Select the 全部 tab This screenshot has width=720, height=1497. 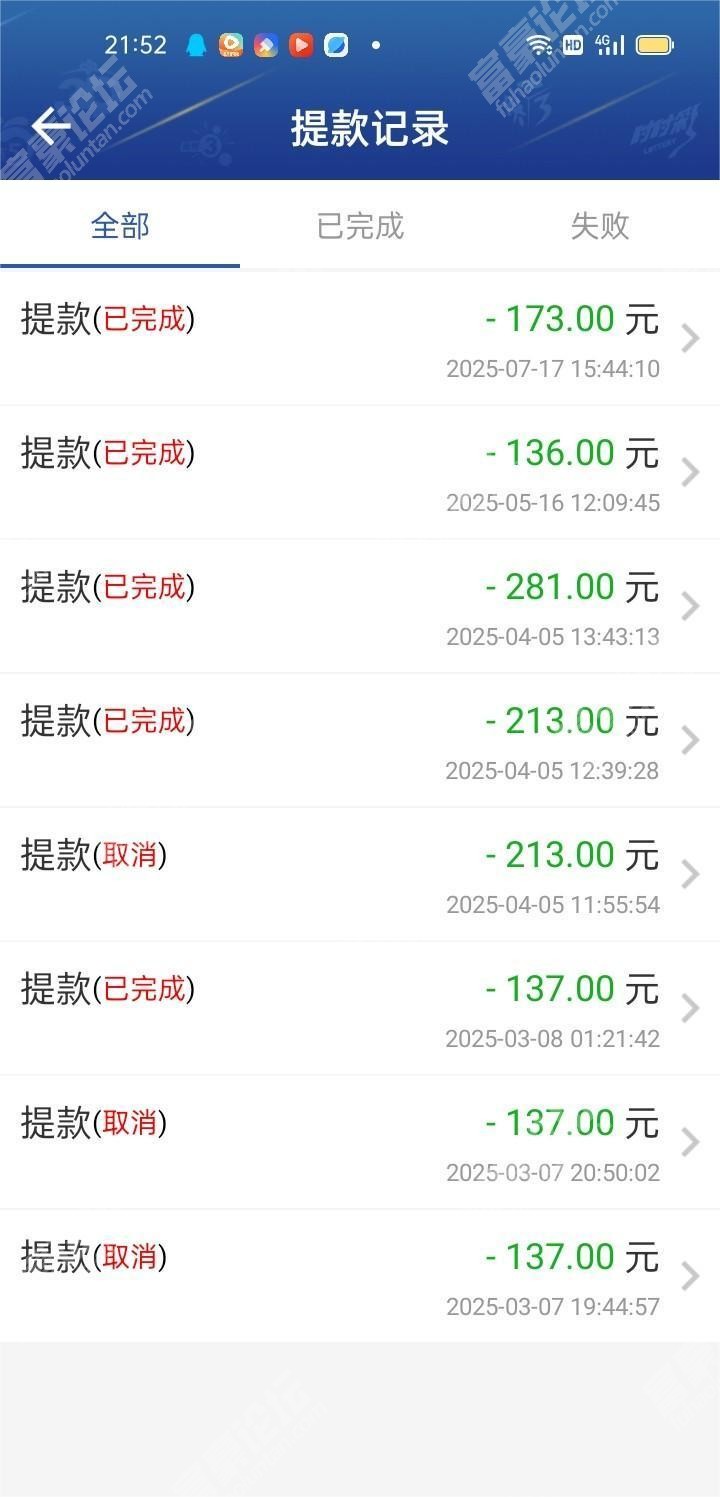coord(120,226)
